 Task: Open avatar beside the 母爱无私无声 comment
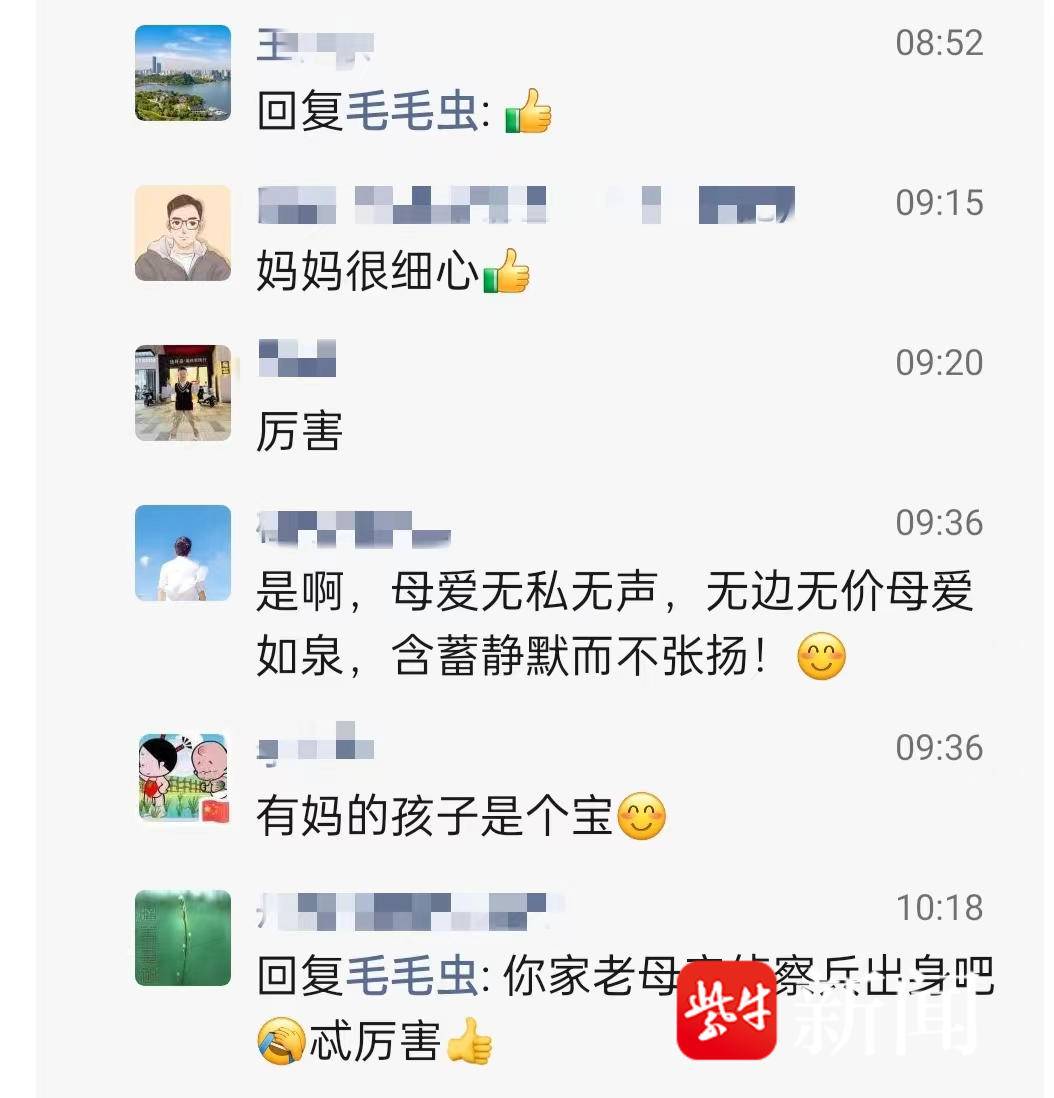pyautogui.click(x=182, y=553)
